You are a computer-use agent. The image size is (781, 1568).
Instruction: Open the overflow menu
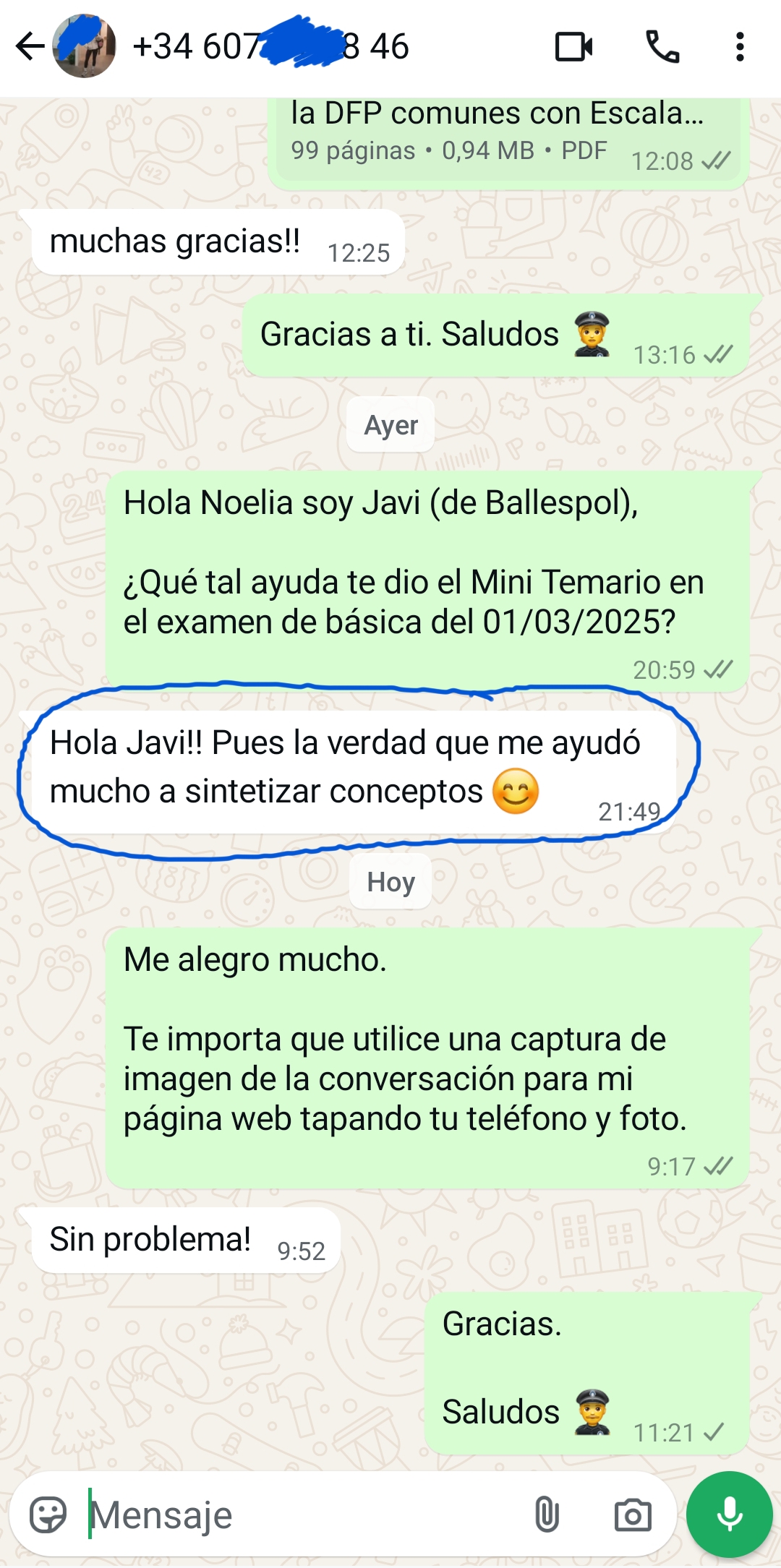739,47
